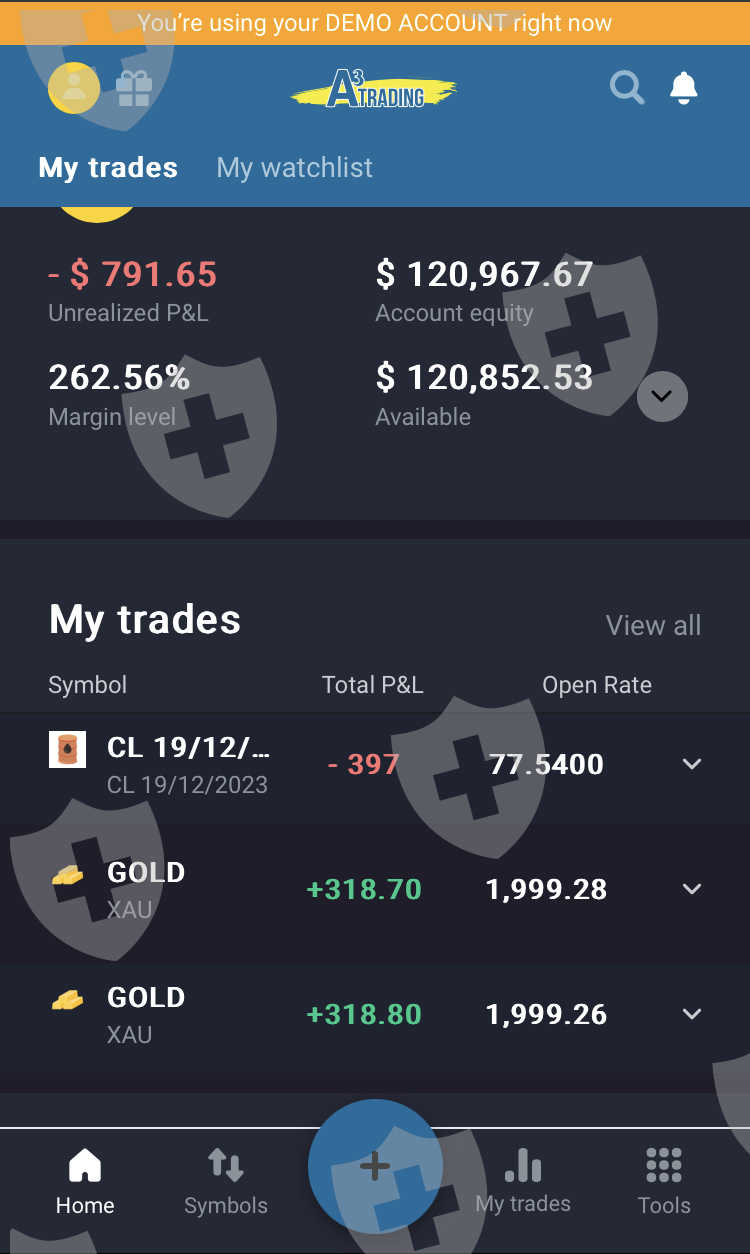Select the My trades top tab
Screen dimensions: 750x1254
point(108,167)
